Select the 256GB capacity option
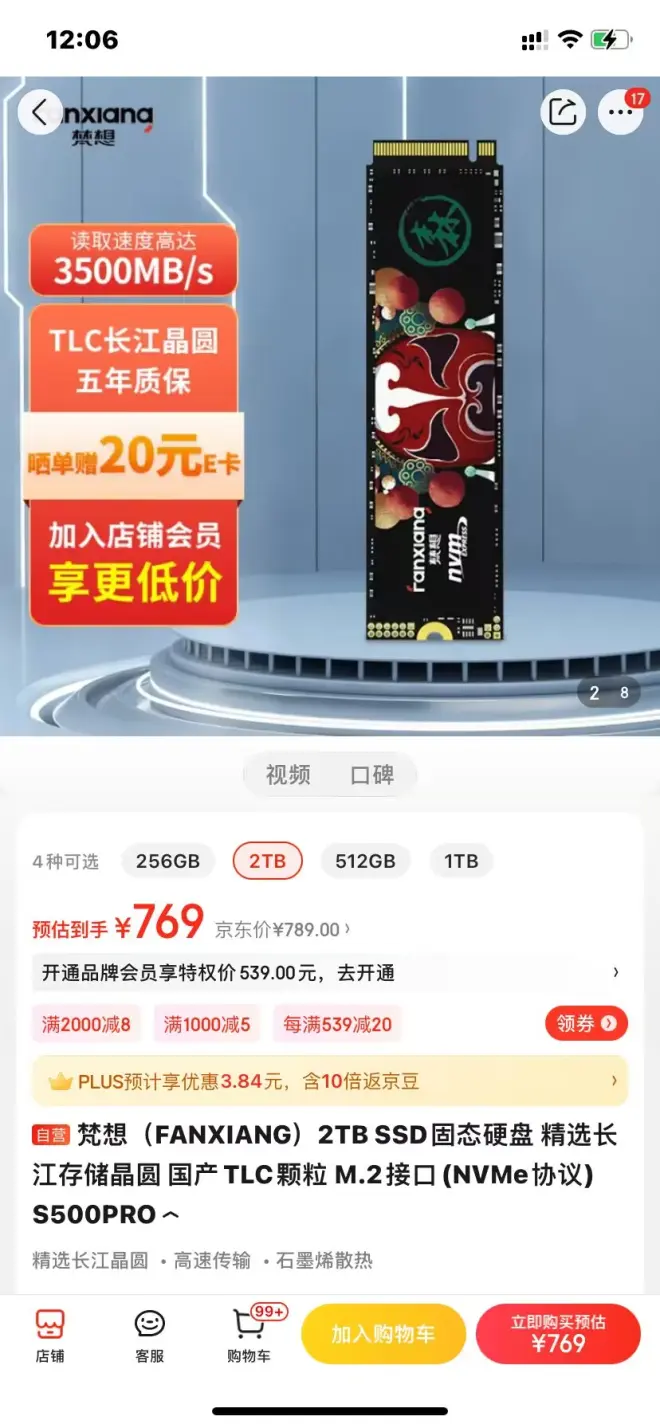Viewport: 660px width, 1428px height. point(168,861)
